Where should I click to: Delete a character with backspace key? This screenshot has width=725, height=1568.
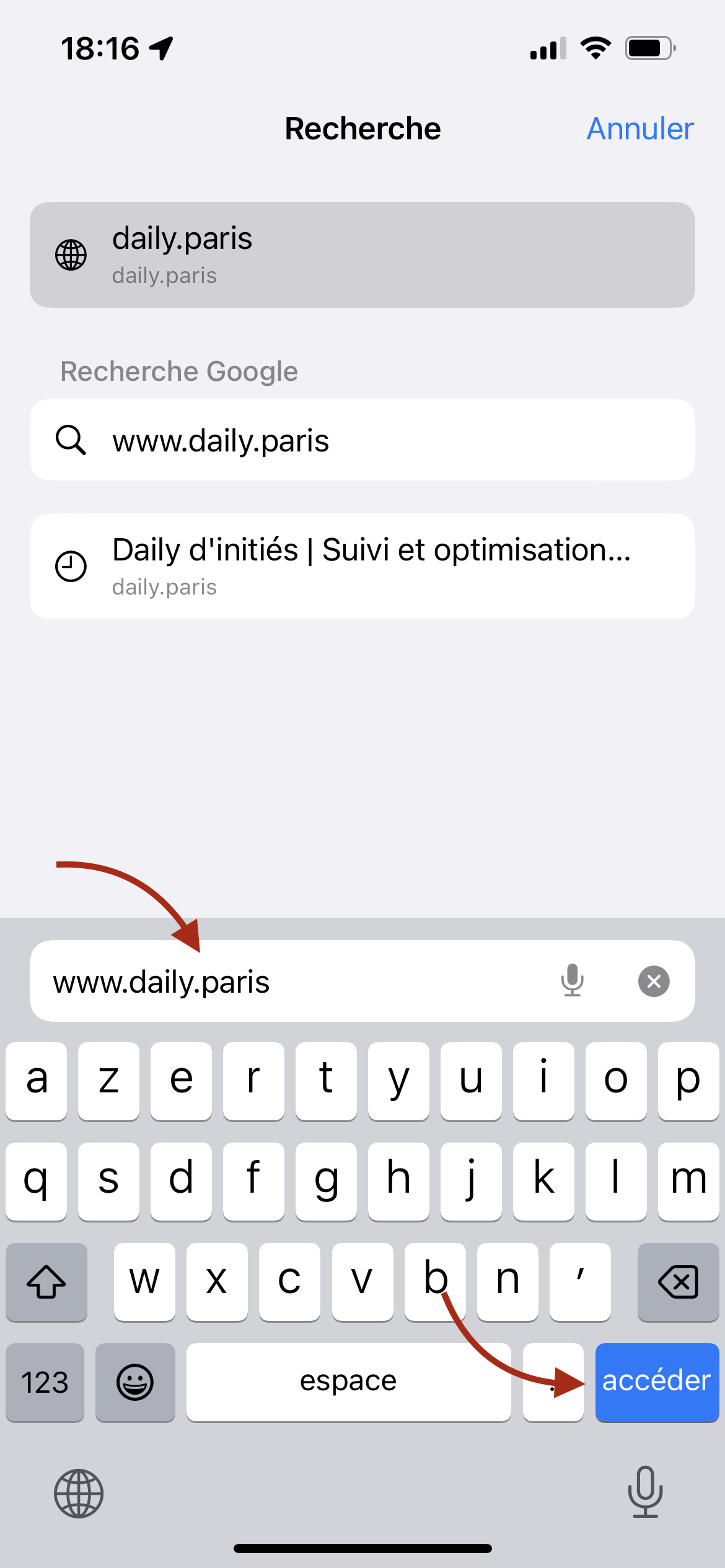[x=678, y=1281]
